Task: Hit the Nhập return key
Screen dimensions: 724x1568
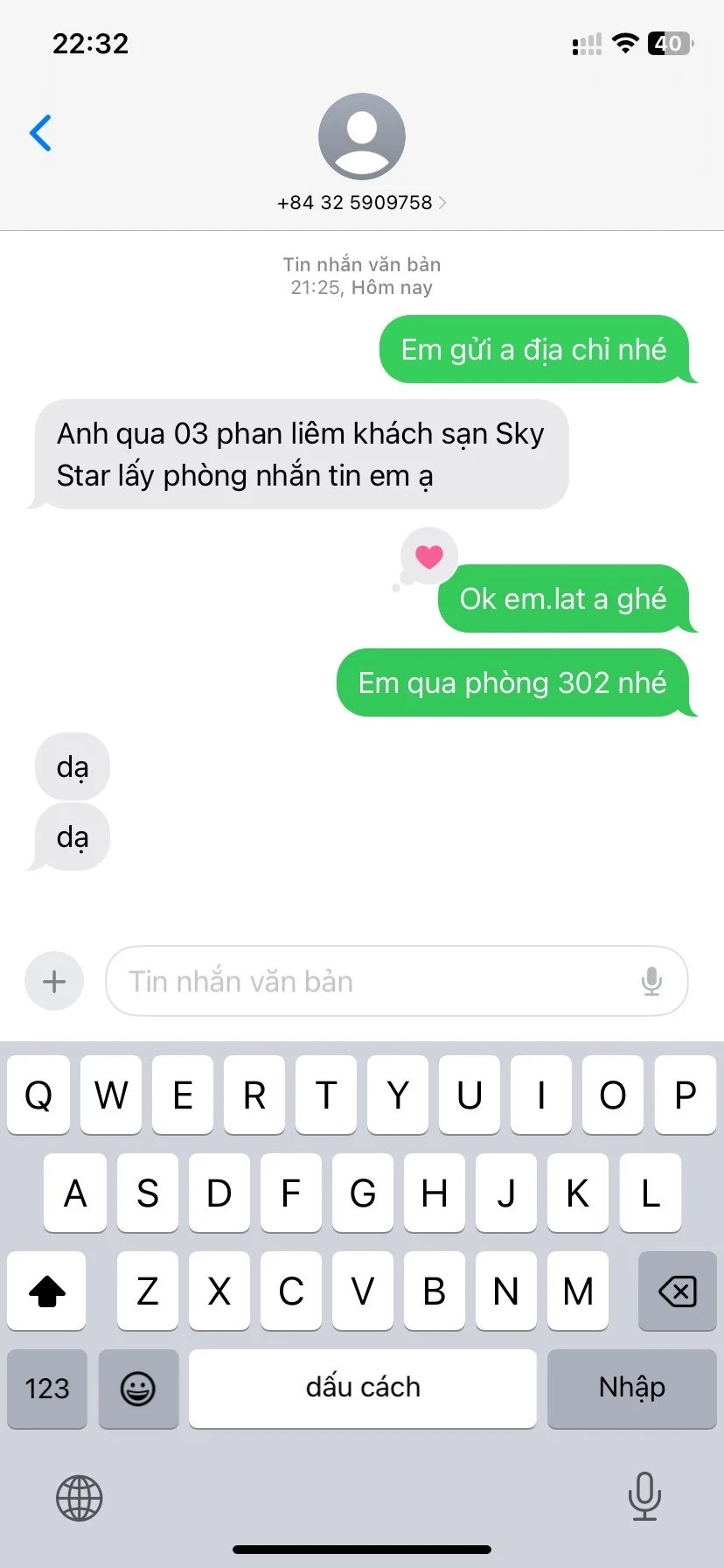Action: click(631, 1389)
